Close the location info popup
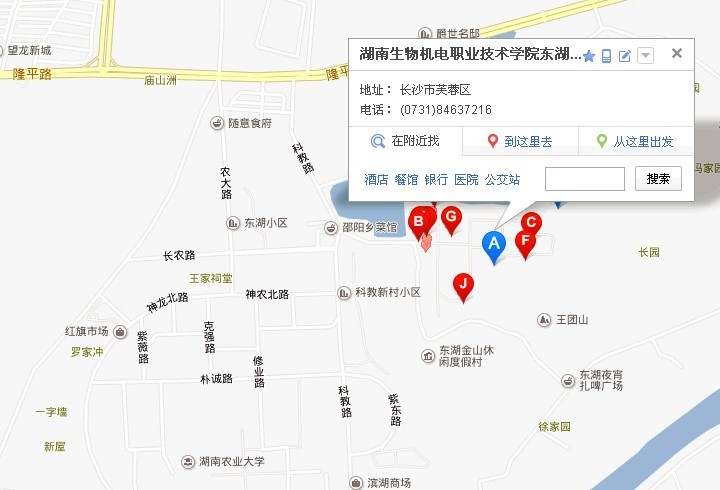720x490 pixels. (x=677, y=54)
